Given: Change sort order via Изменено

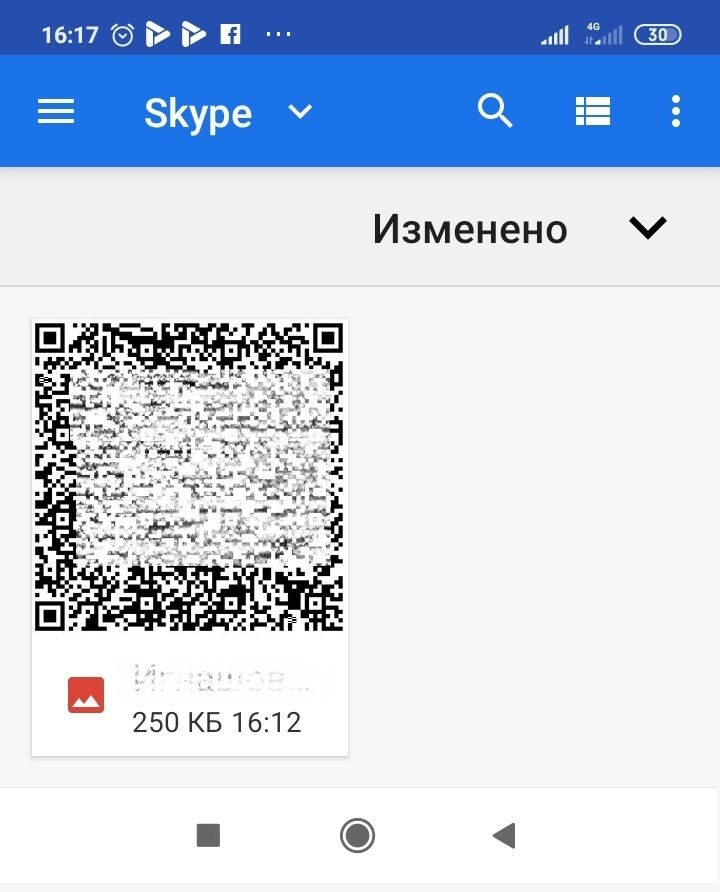Looking at the screenshot, I should pyautogui.click(x=470, y=229).
